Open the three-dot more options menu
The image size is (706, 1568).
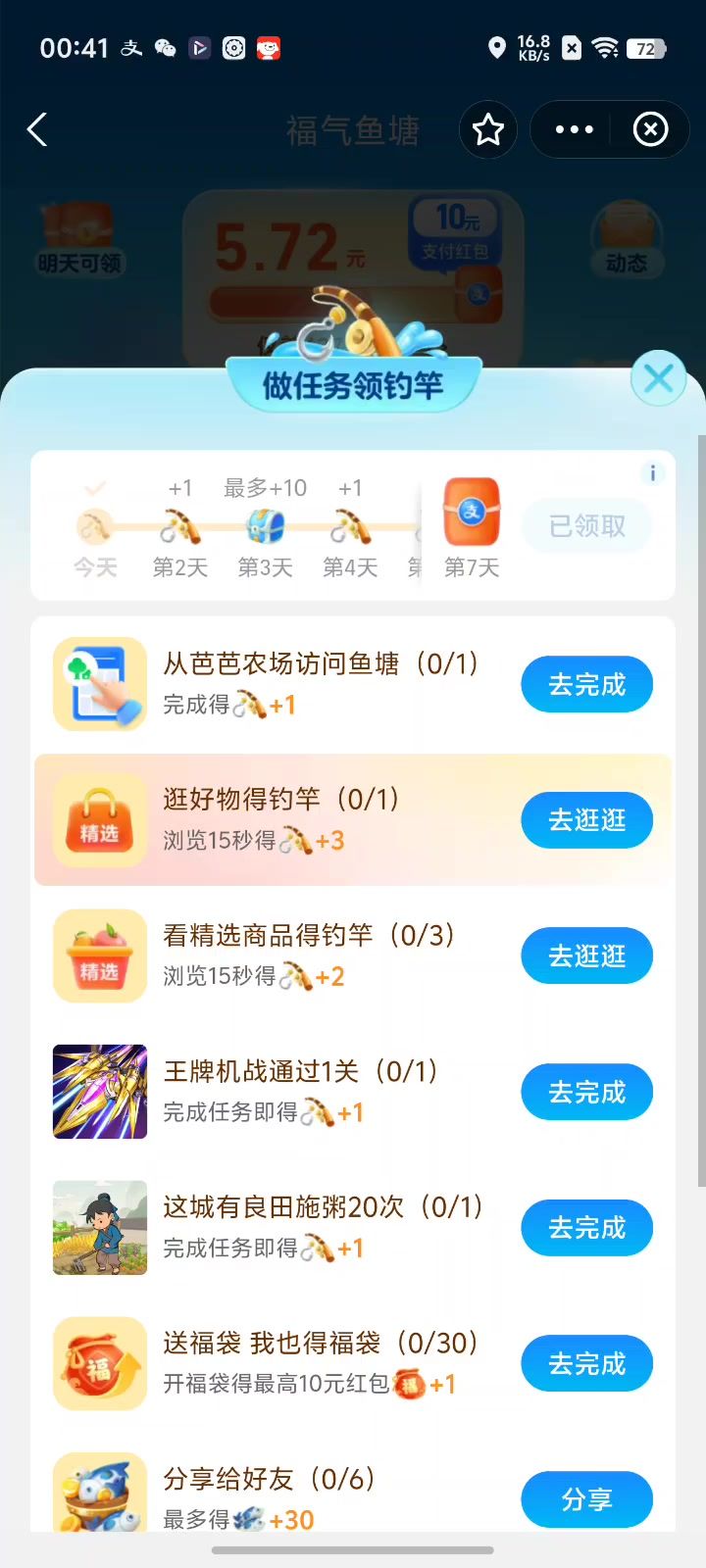[x=574, y=129]
